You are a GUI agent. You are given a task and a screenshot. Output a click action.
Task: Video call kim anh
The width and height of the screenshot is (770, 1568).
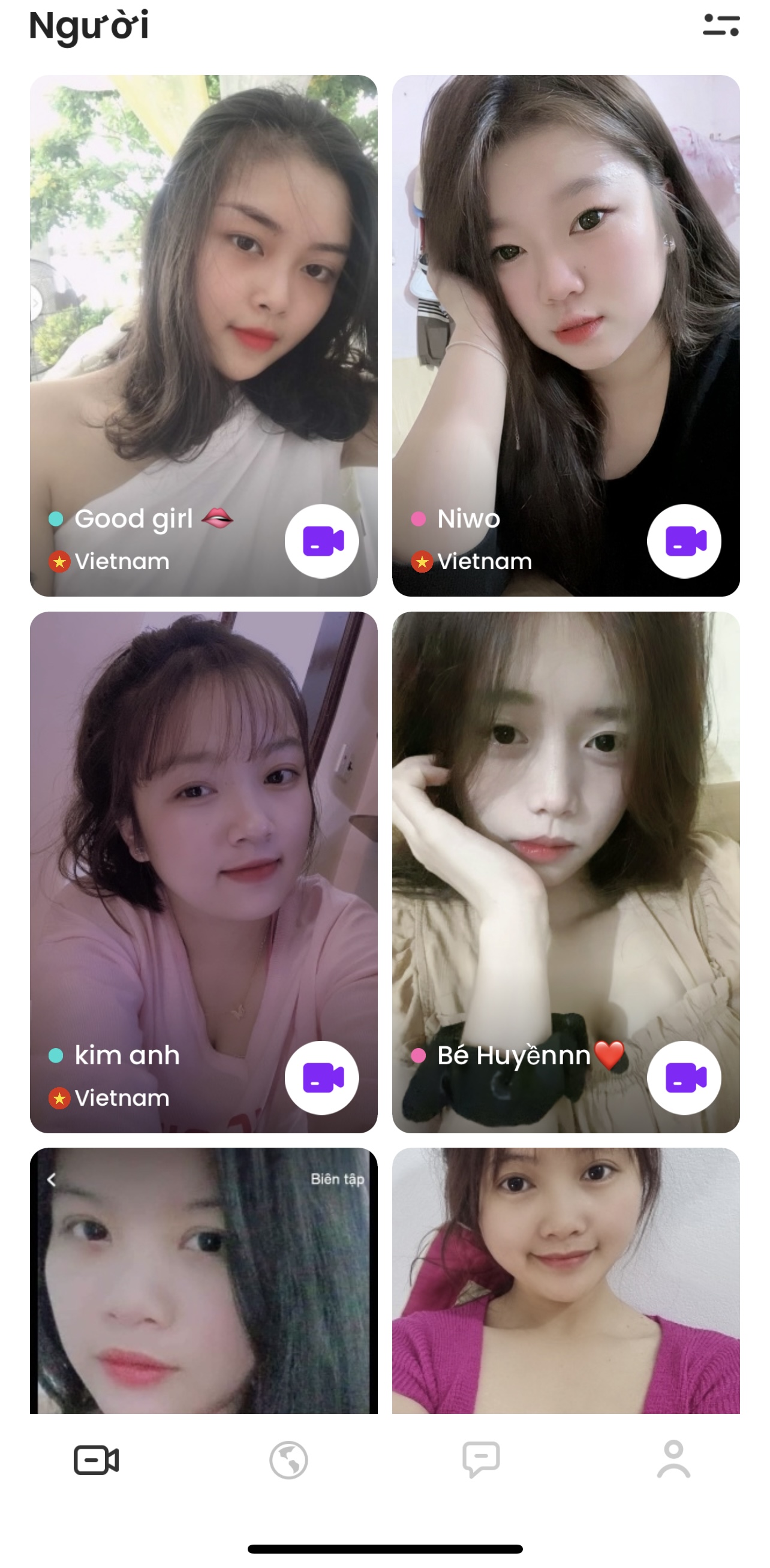point(321,1078)
